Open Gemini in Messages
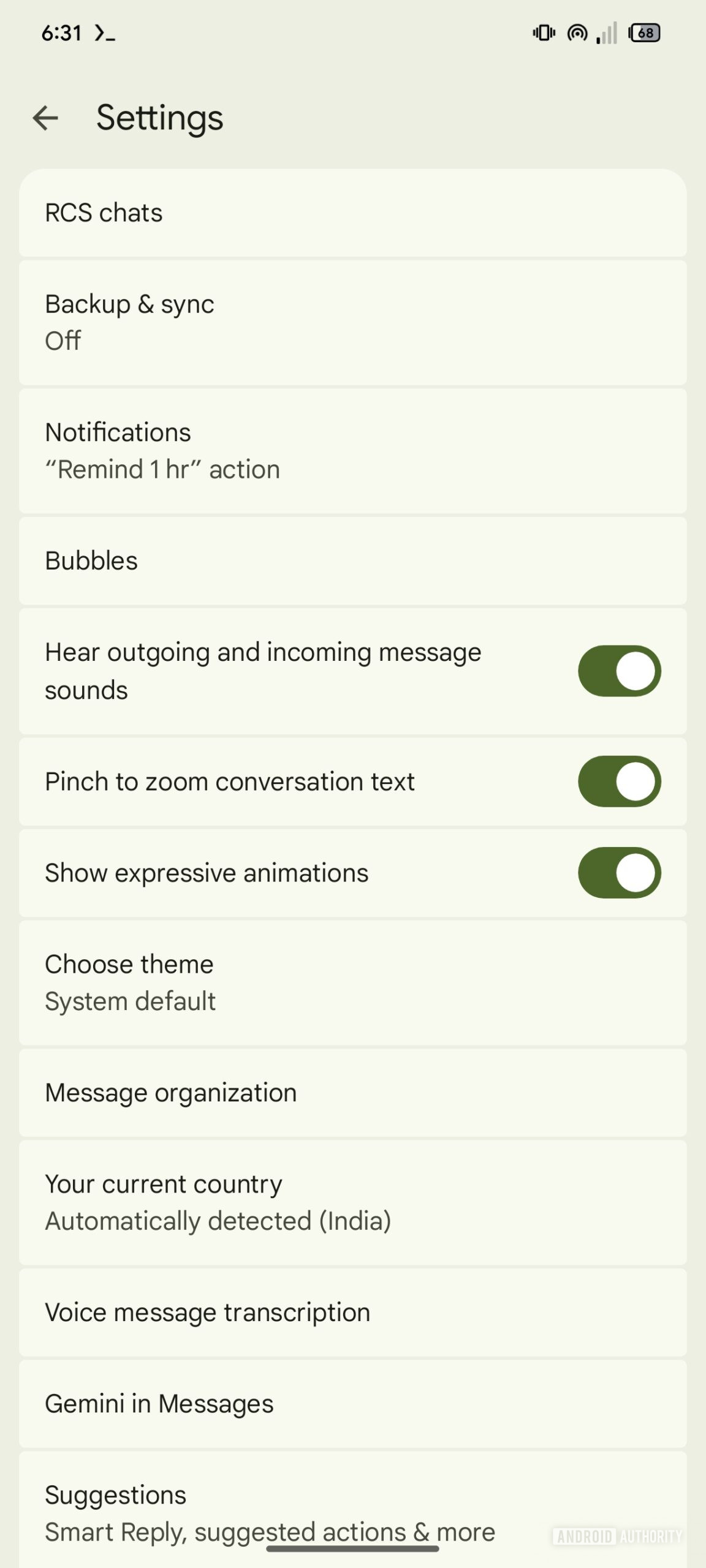 352,1404
